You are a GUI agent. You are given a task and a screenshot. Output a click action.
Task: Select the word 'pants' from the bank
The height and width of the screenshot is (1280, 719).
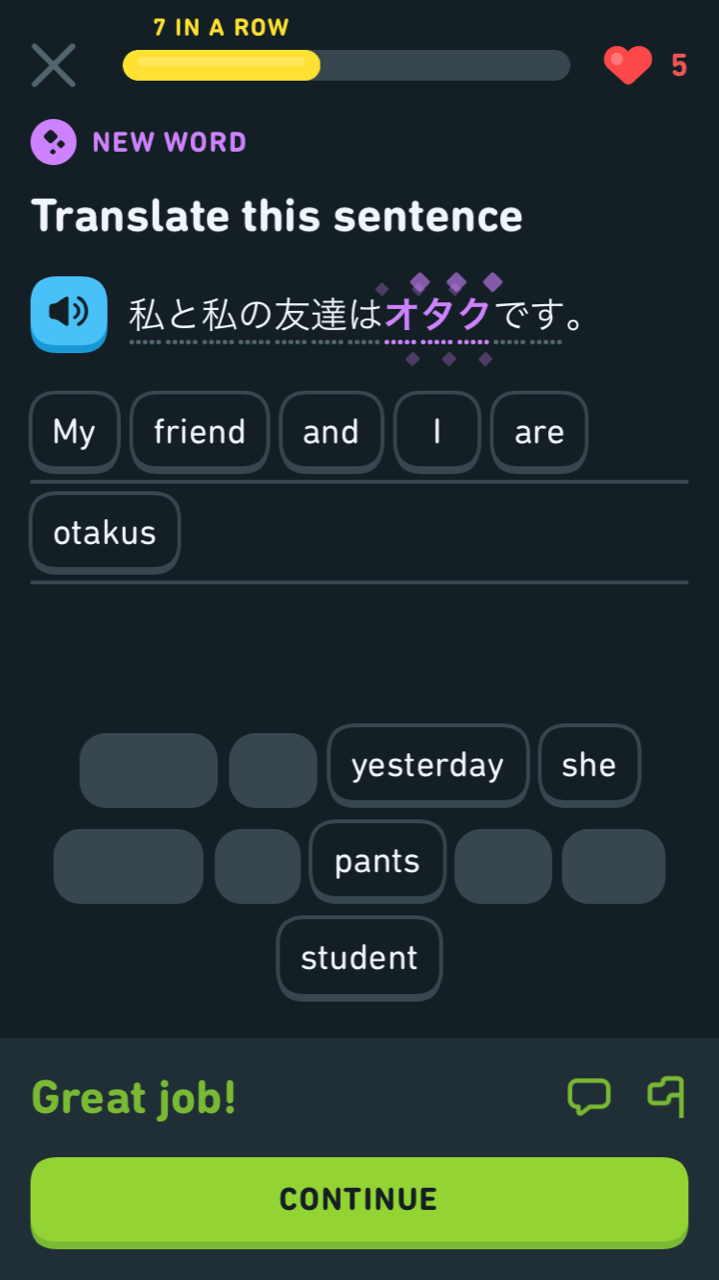(377, 862)
